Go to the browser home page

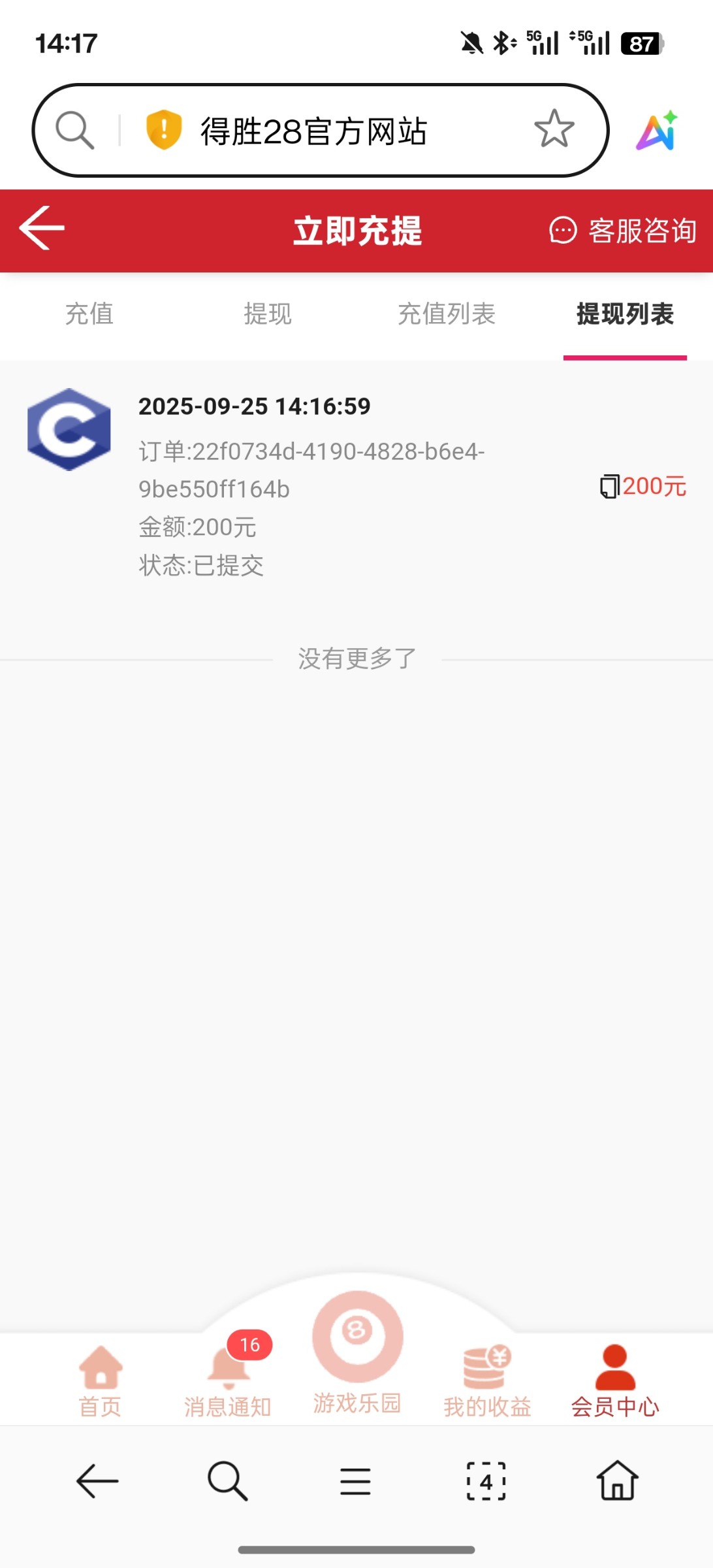(x=617, y=1482)
